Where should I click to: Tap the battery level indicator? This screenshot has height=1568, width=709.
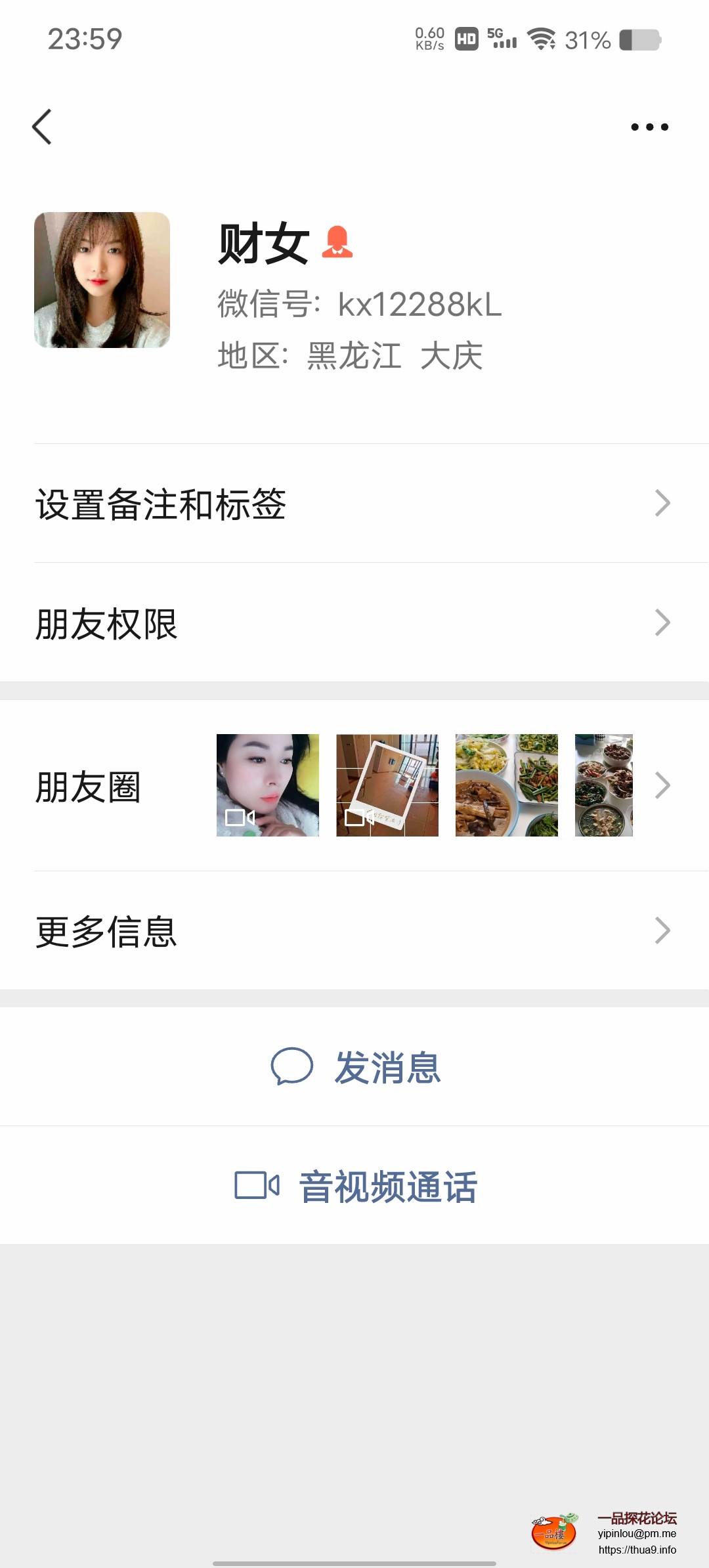point(640,40)
